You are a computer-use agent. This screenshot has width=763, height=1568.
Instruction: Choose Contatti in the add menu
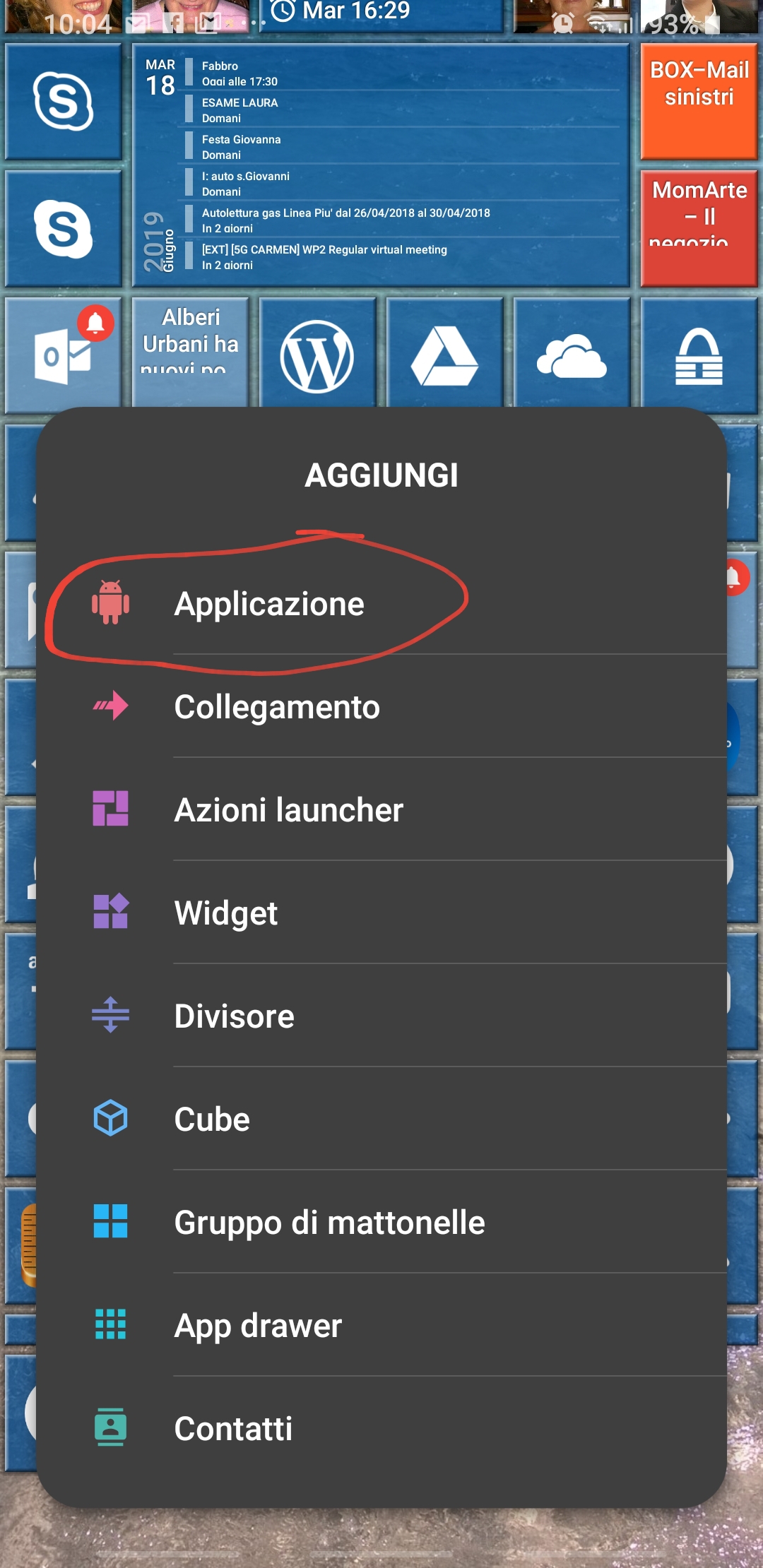233,1429
